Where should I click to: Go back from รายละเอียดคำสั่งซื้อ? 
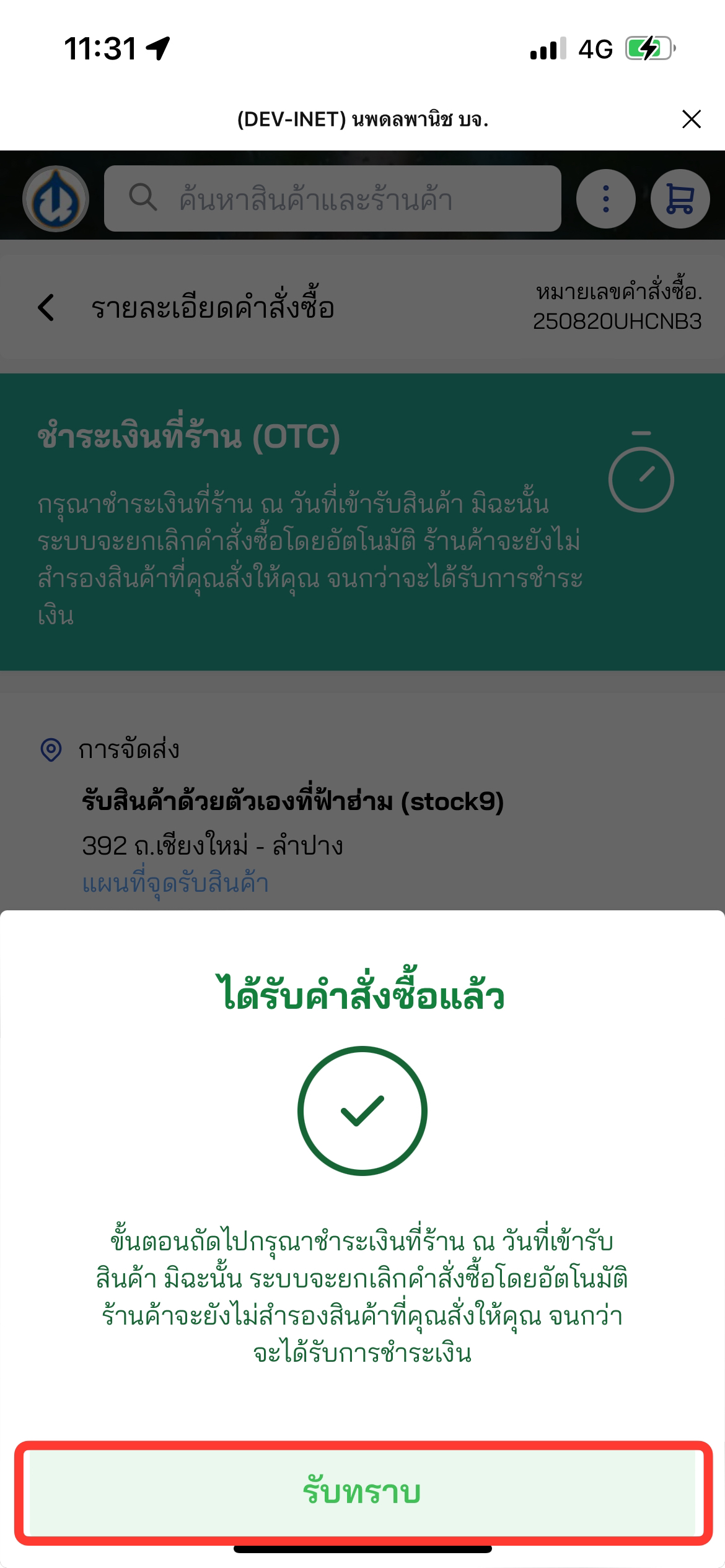pyautogui.click(x=46, y=308)
